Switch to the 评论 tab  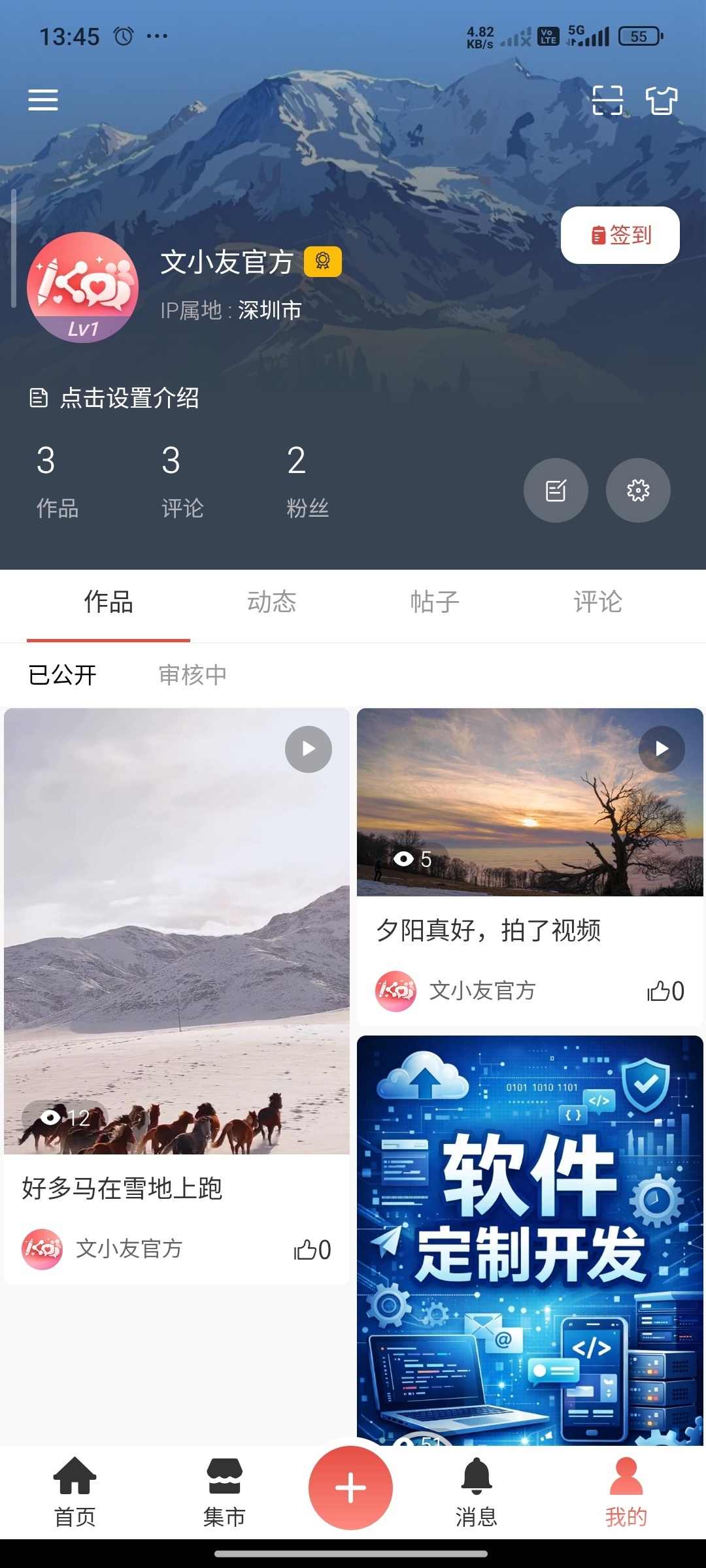[597, 602]
